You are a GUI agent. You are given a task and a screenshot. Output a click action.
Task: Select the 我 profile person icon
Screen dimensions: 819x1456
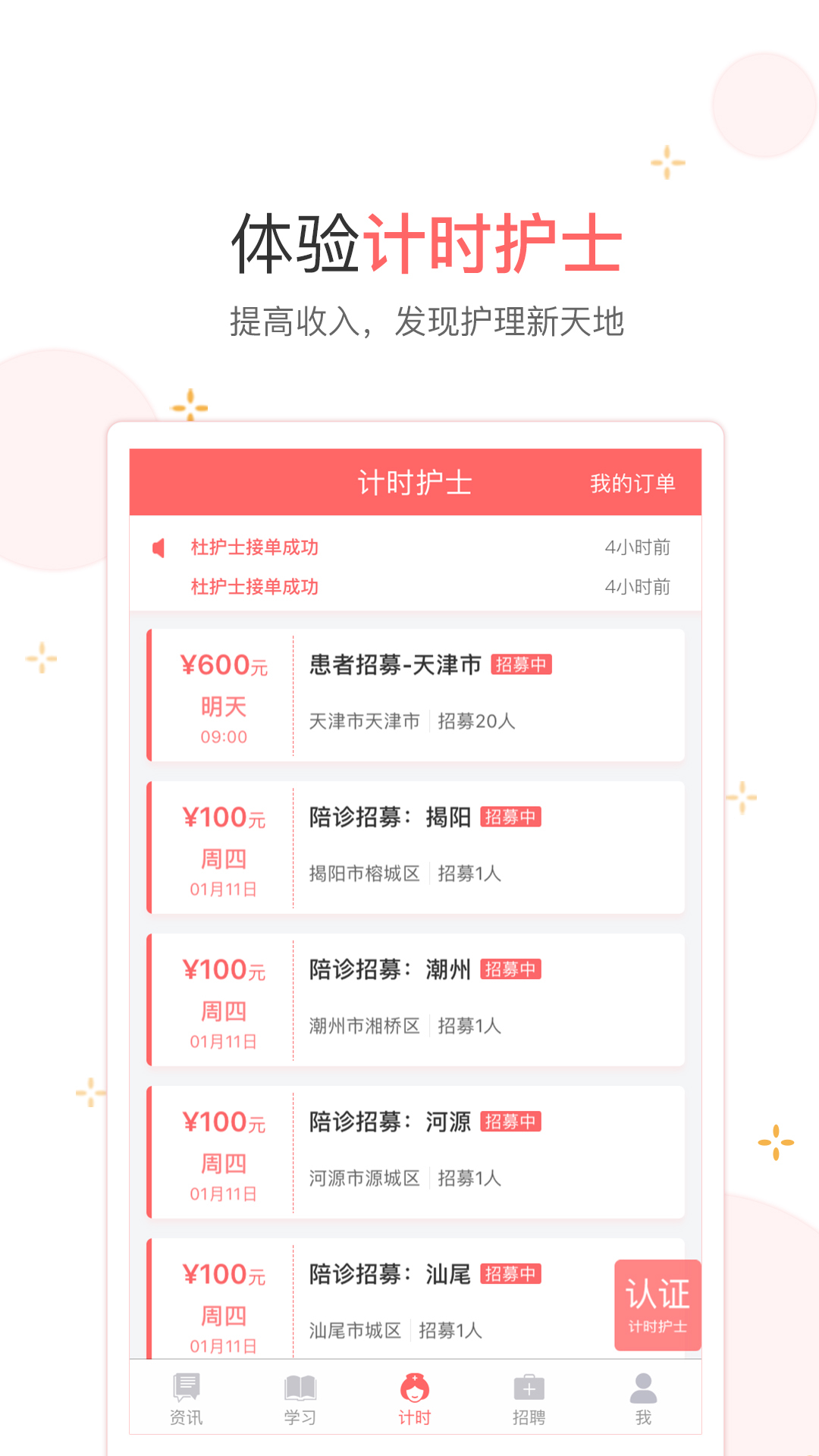[642, 1391]
